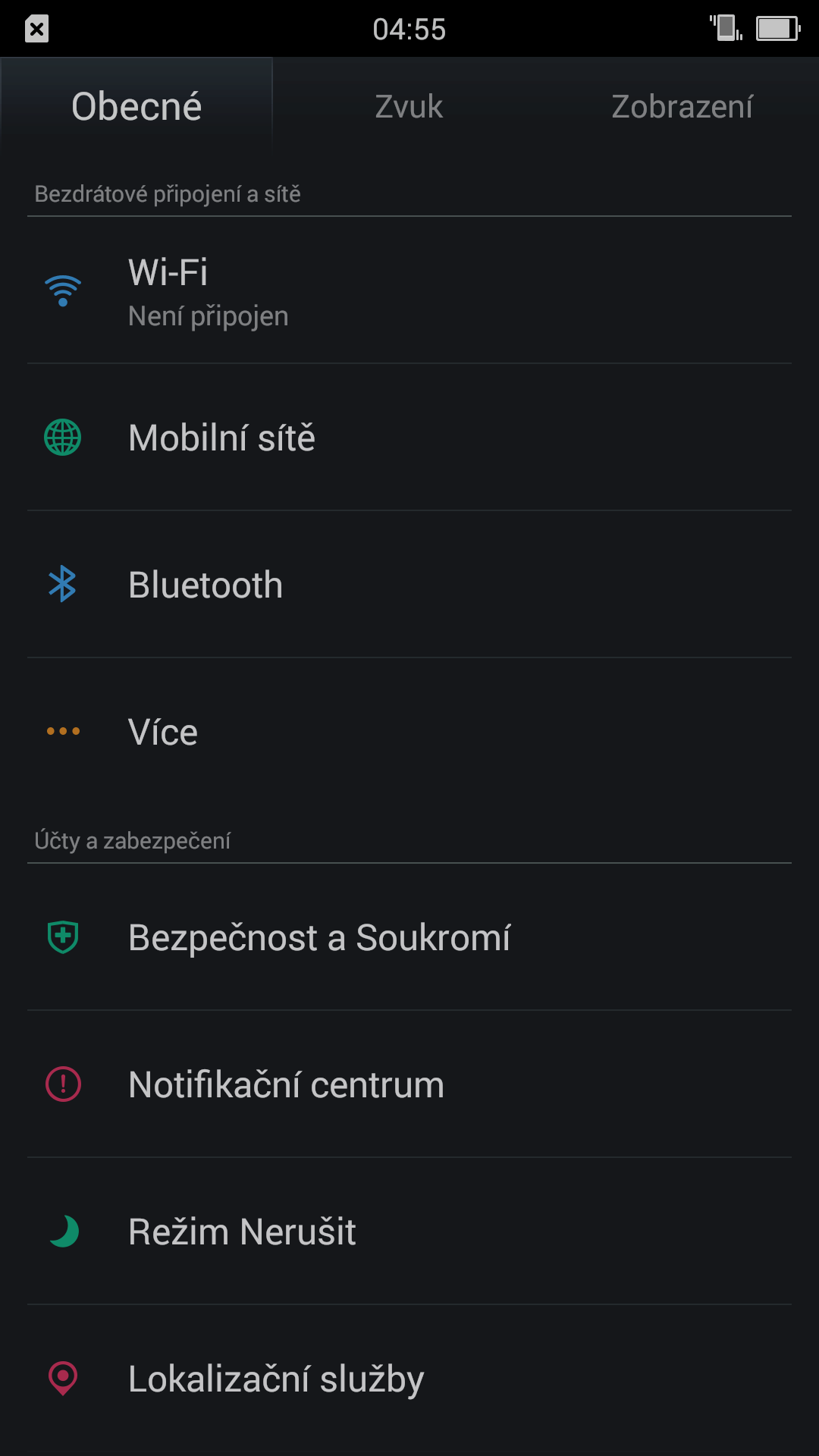Image resolution: width=819 pixels, height=1456 pixels.
Task: Open Wi-Fi settings
Action: pos(409,290)
